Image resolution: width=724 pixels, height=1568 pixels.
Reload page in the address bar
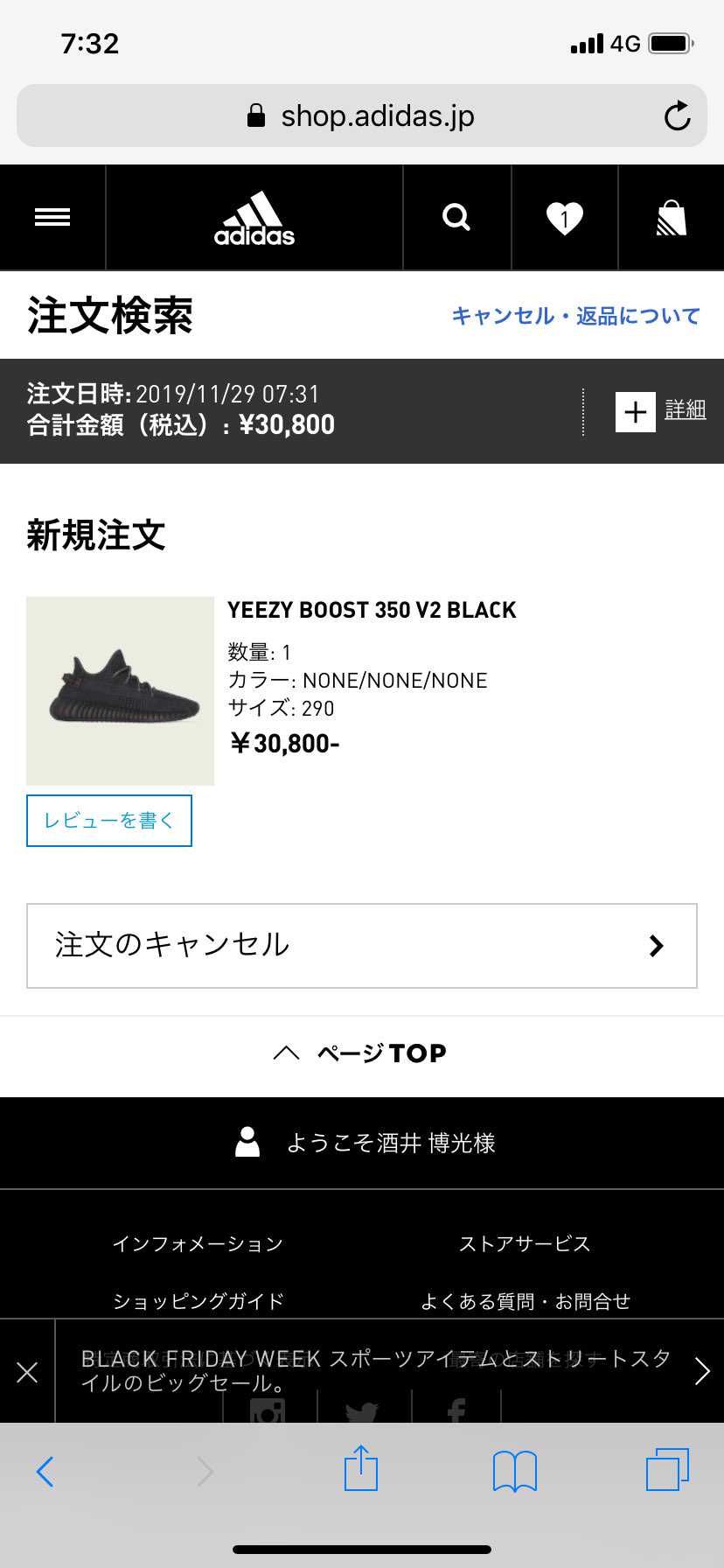pyautogui.click(x=677, y=115)
